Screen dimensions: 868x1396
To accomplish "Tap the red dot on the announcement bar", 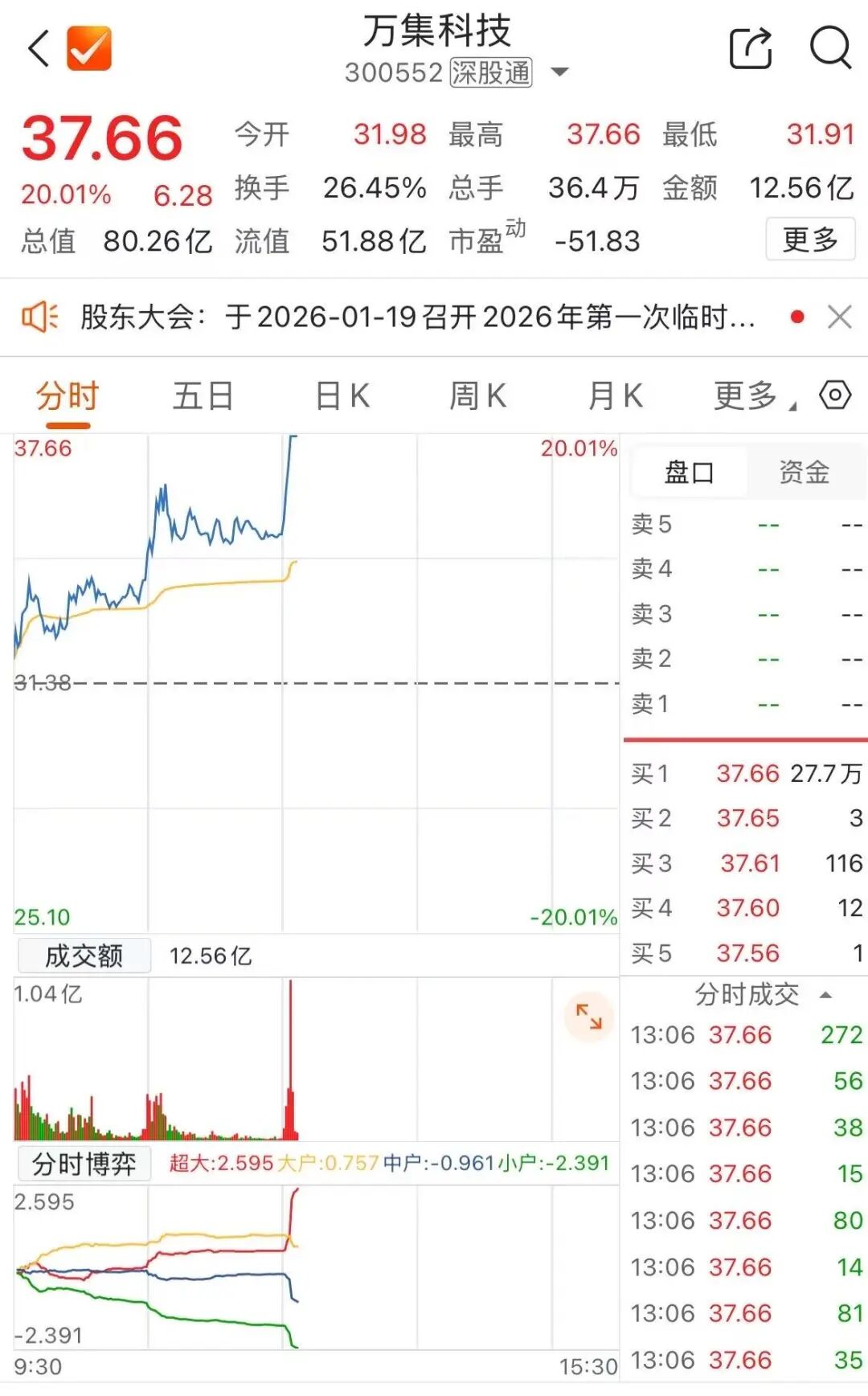I will click(796, 317).
